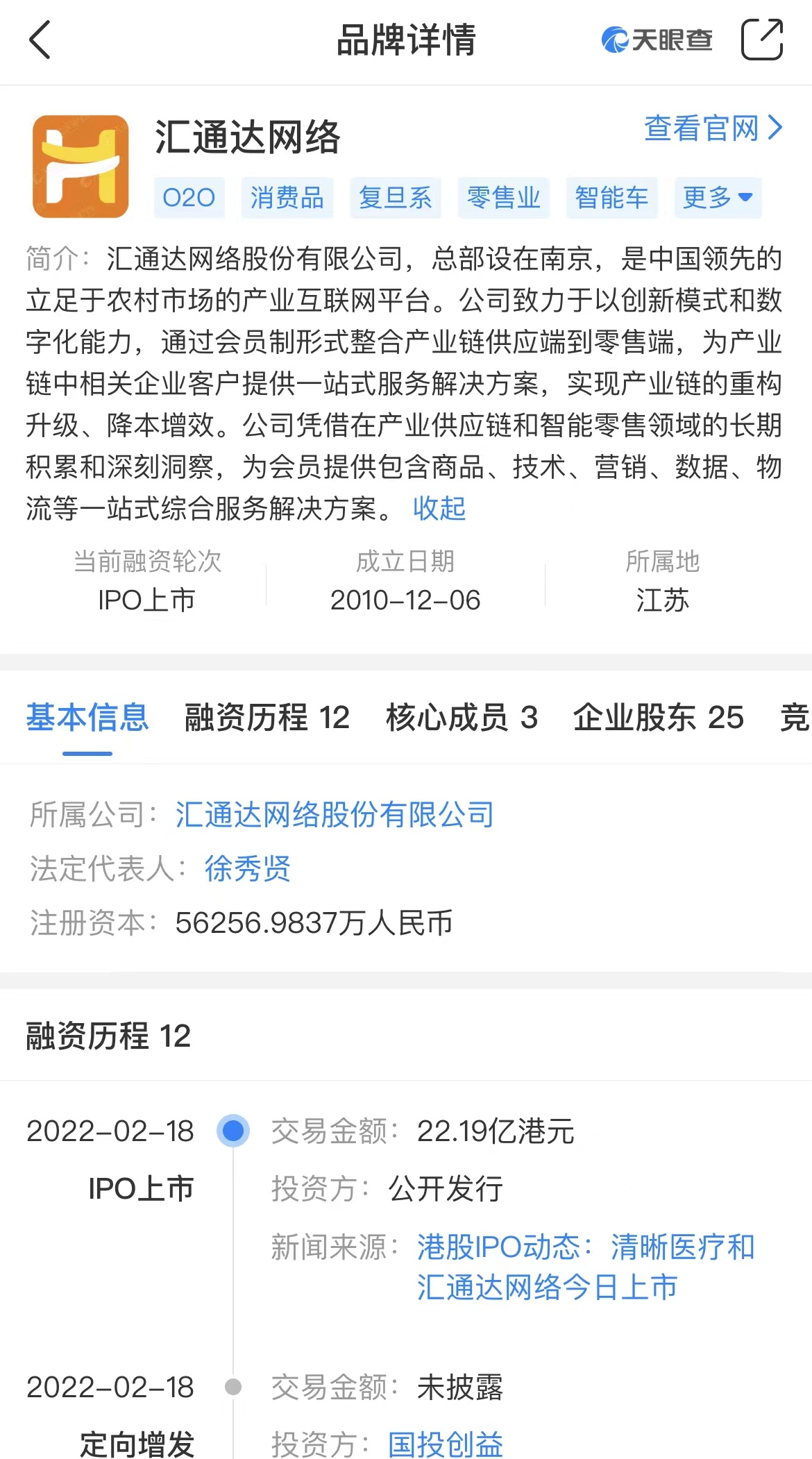This screenshot has width=812, height=1459.
Task: Open investor 国投创益
Action: pyautogui.click(x=445, y=1444)
